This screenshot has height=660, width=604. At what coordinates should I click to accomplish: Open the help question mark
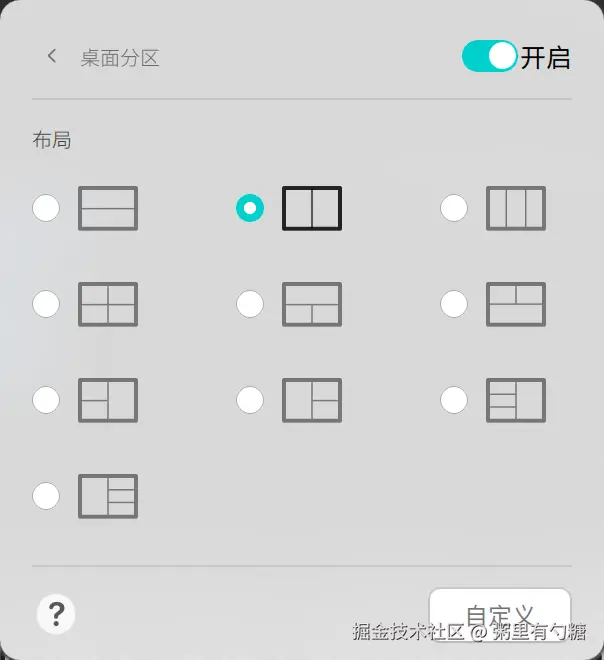[56, 614]
